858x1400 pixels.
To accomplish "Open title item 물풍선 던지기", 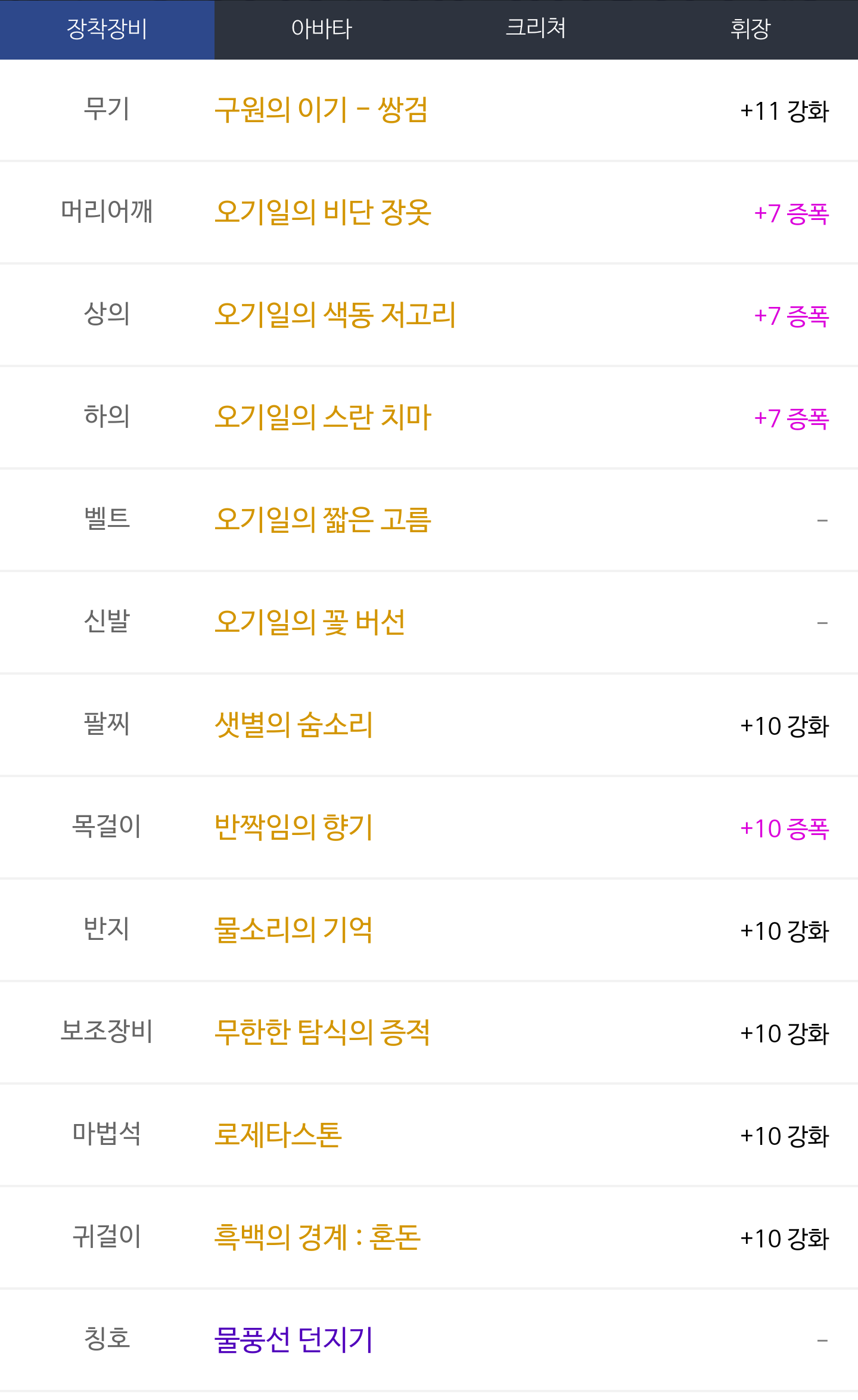I will (294, 1340).
